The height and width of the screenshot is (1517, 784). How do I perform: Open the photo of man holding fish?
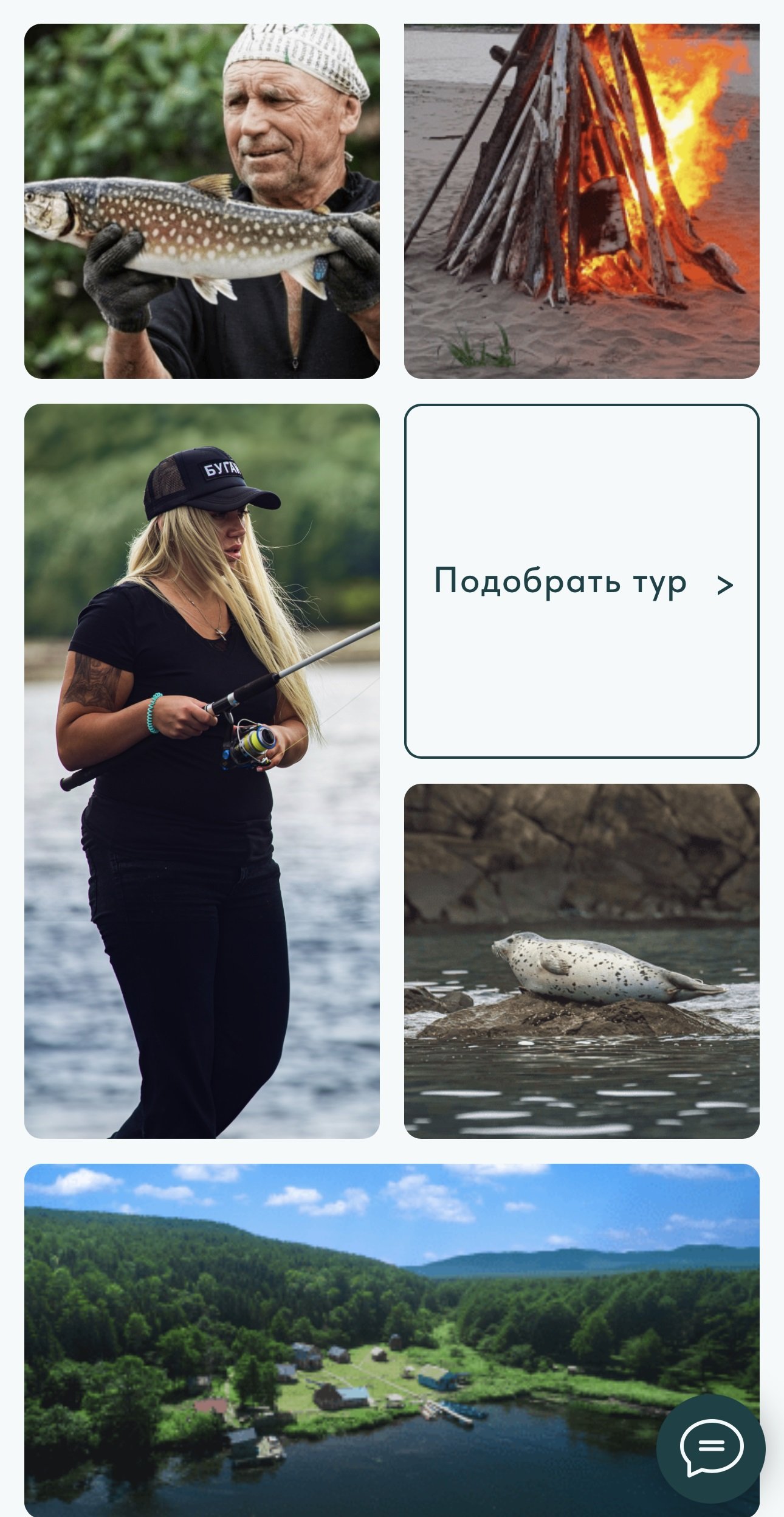tap(202, 201)
